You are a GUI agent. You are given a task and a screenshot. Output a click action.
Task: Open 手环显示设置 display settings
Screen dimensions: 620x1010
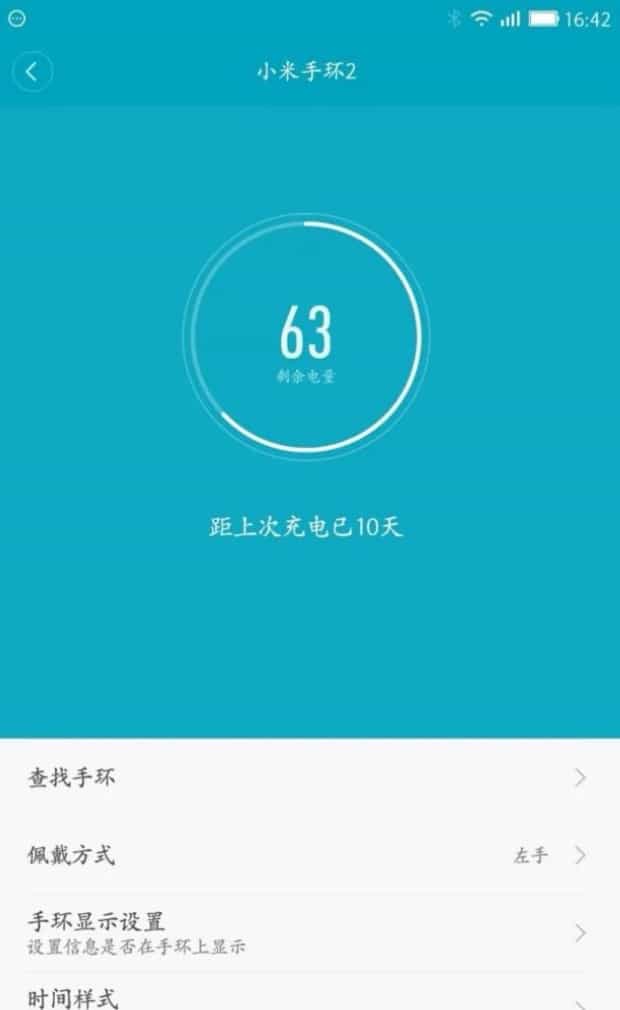click(310, 932)
